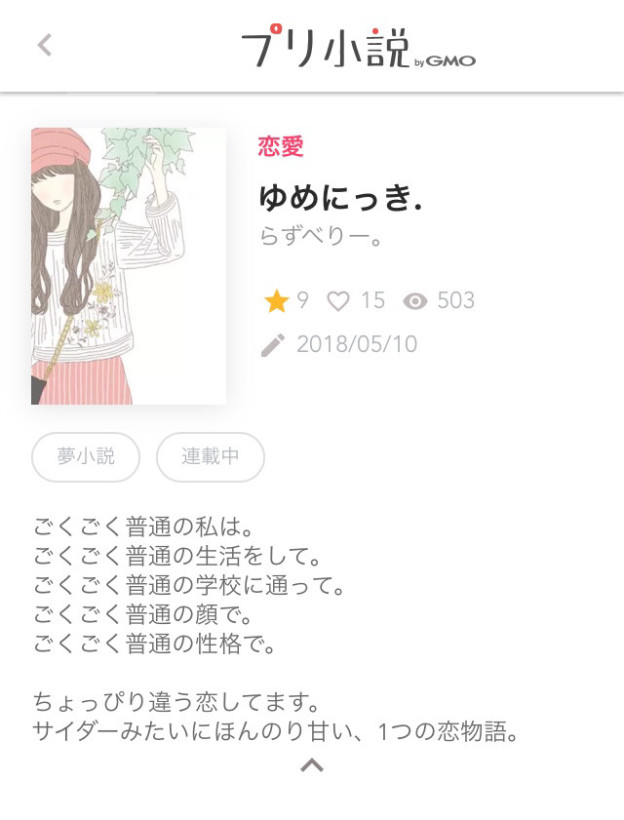Collapse the description with the up chevron
The height and width of the screenshot is (820, 624).
click(x=312, y=765)
